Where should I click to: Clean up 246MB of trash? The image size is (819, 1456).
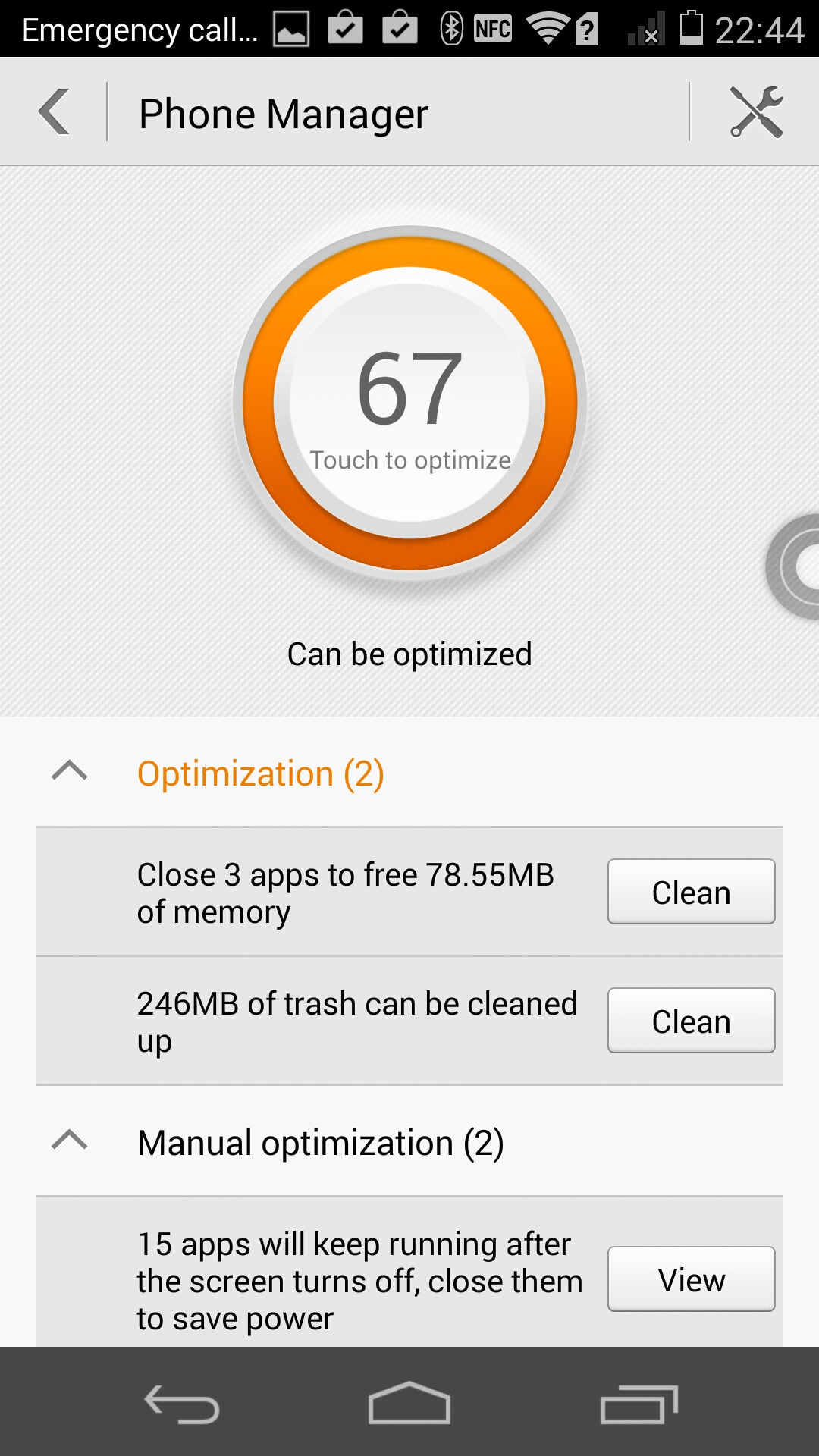point(691,1021)
